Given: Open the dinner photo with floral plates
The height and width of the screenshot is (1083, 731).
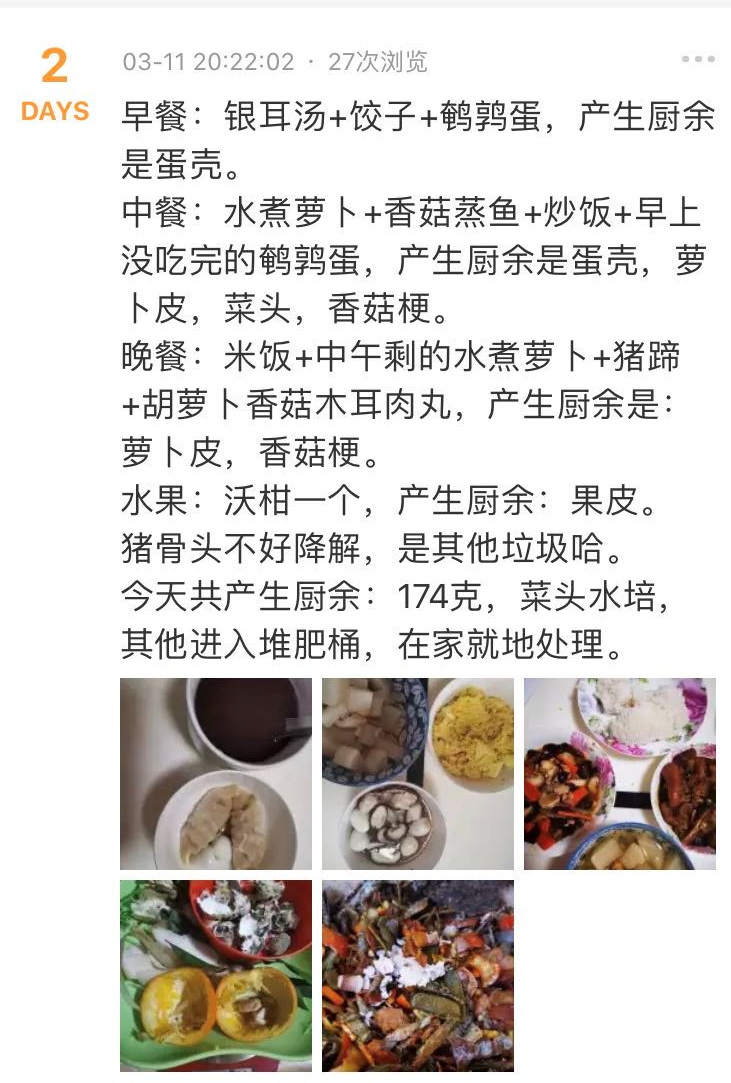Looking at the screenshot, I should click(620, 774).
